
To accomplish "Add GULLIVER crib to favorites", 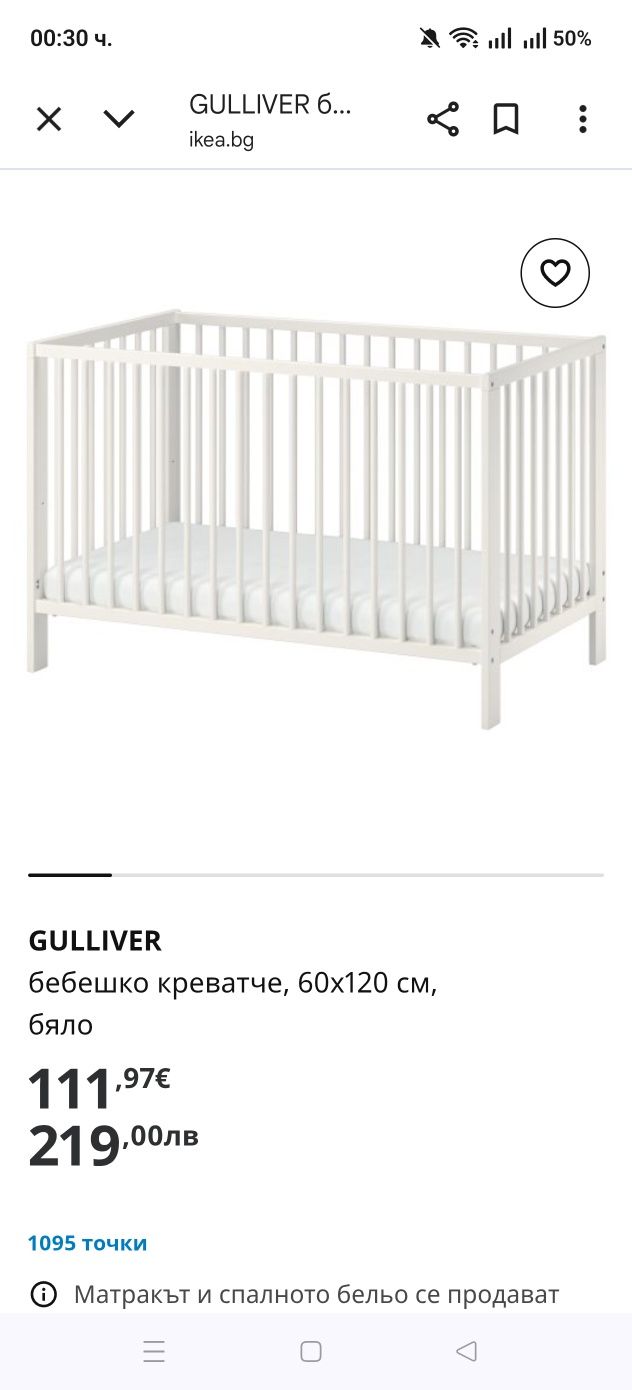I will (x=555, y=272).
